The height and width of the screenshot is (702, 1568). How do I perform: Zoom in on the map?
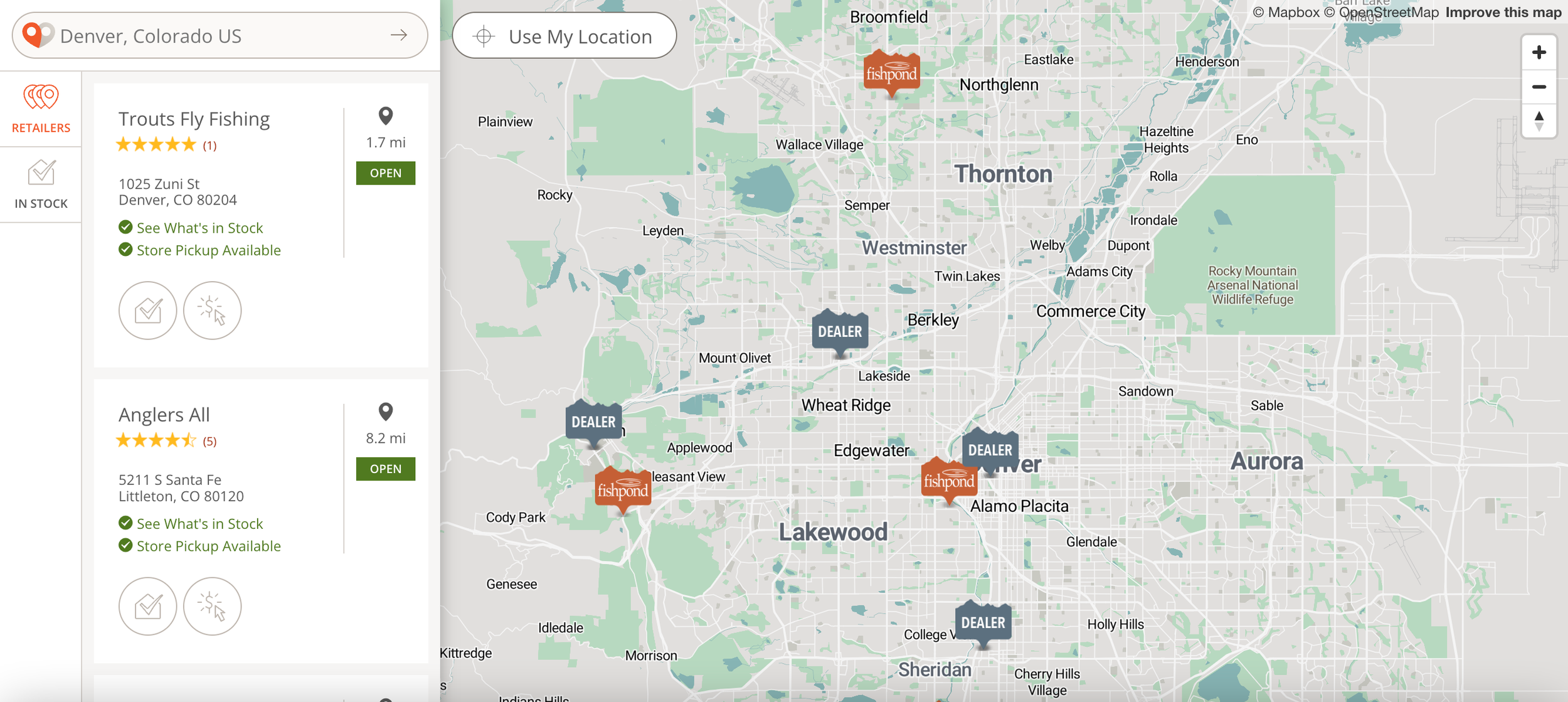[1539, 53]
